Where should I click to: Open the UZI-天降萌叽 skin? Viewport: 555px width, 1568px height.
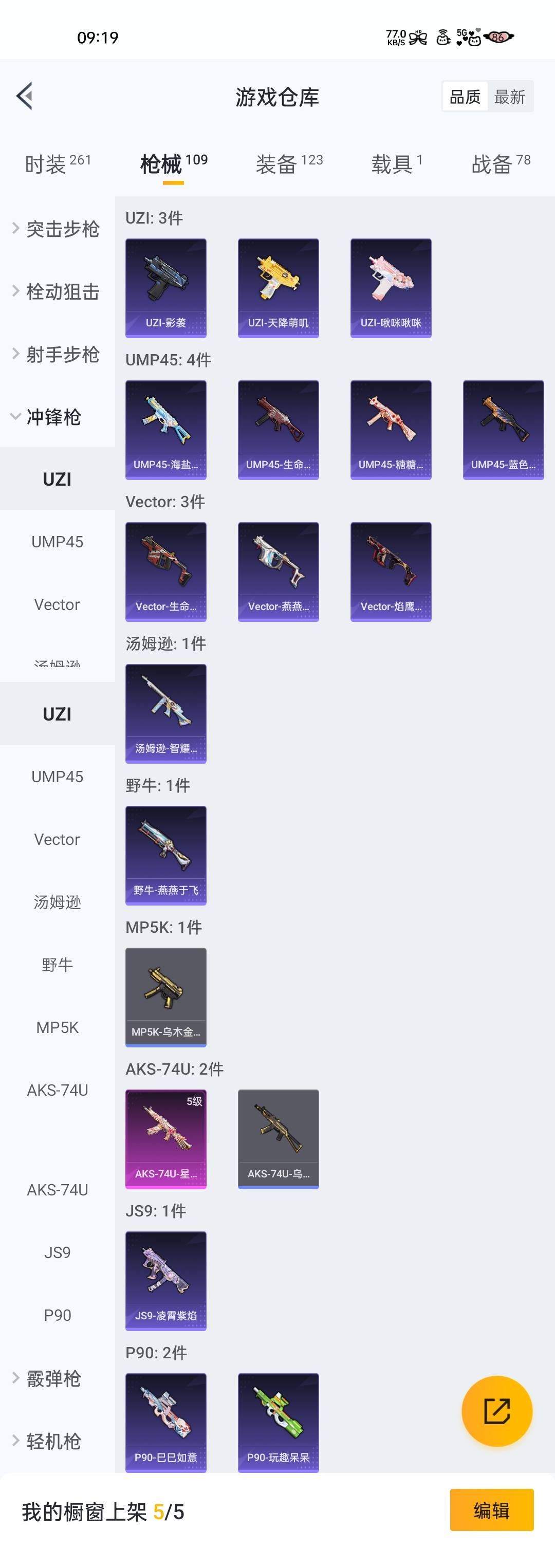pos(278,288)
